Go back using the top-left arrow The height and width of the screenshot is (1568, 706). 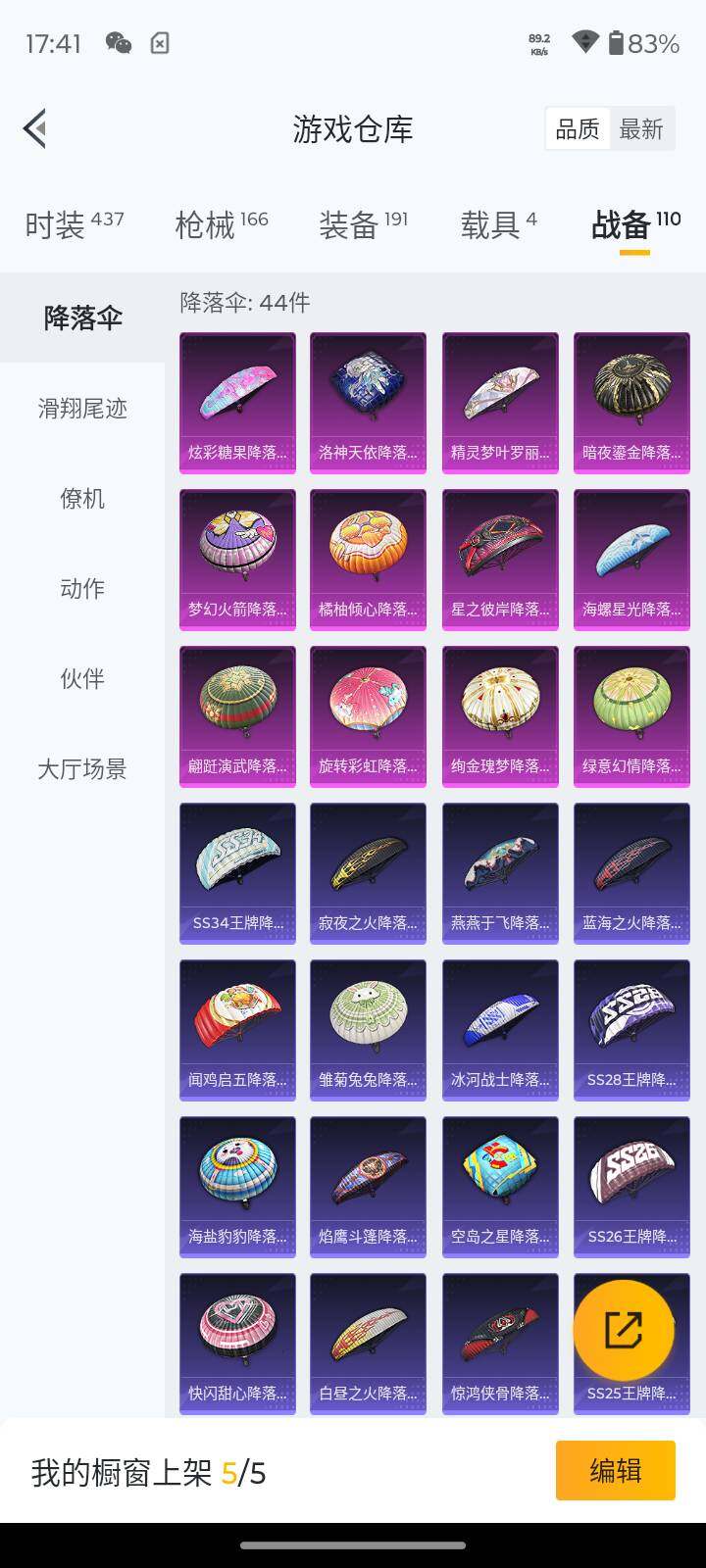(35, 128)
